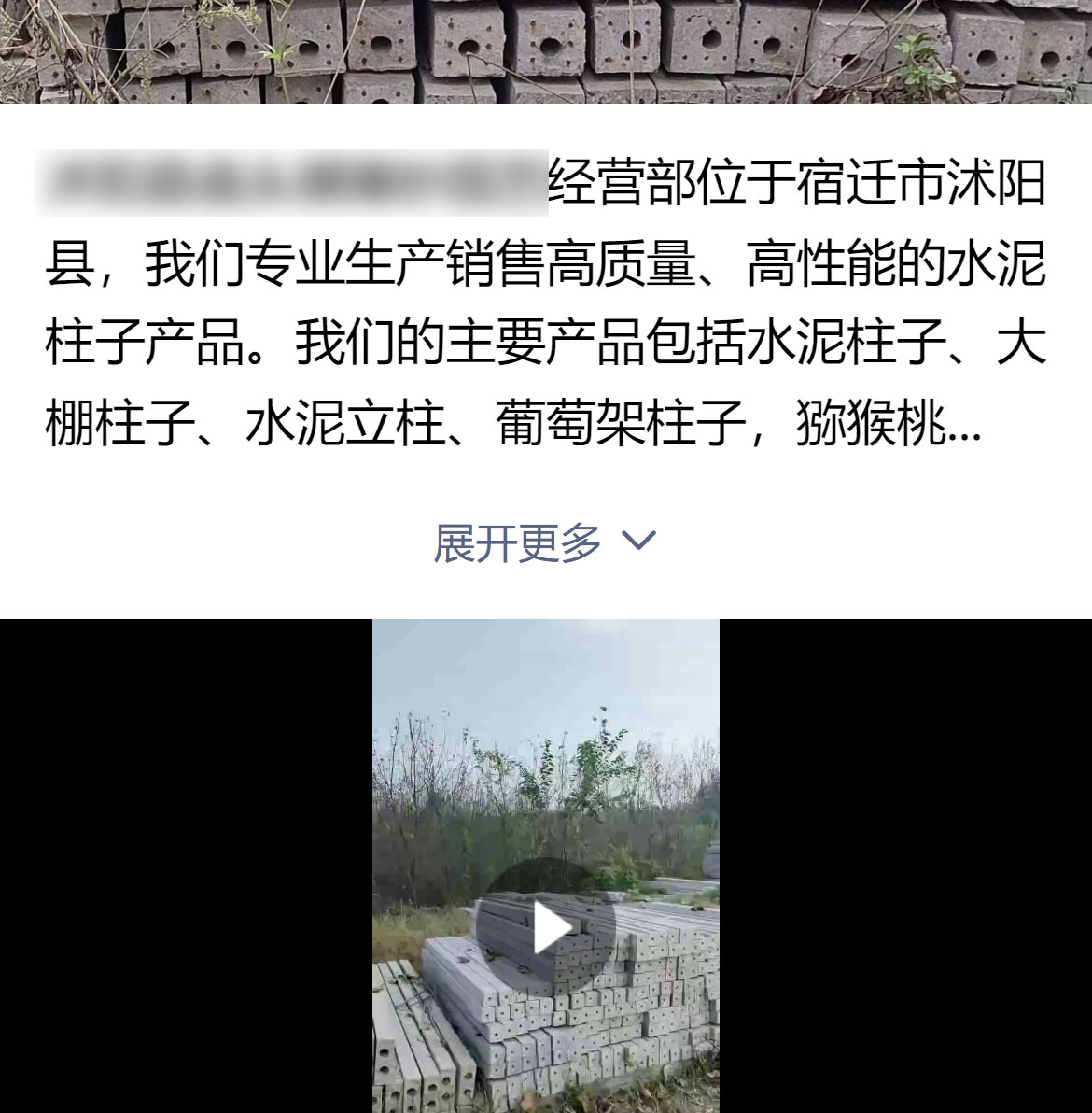
Task: Expand the description with 展开更多
Action: (545, 542)
